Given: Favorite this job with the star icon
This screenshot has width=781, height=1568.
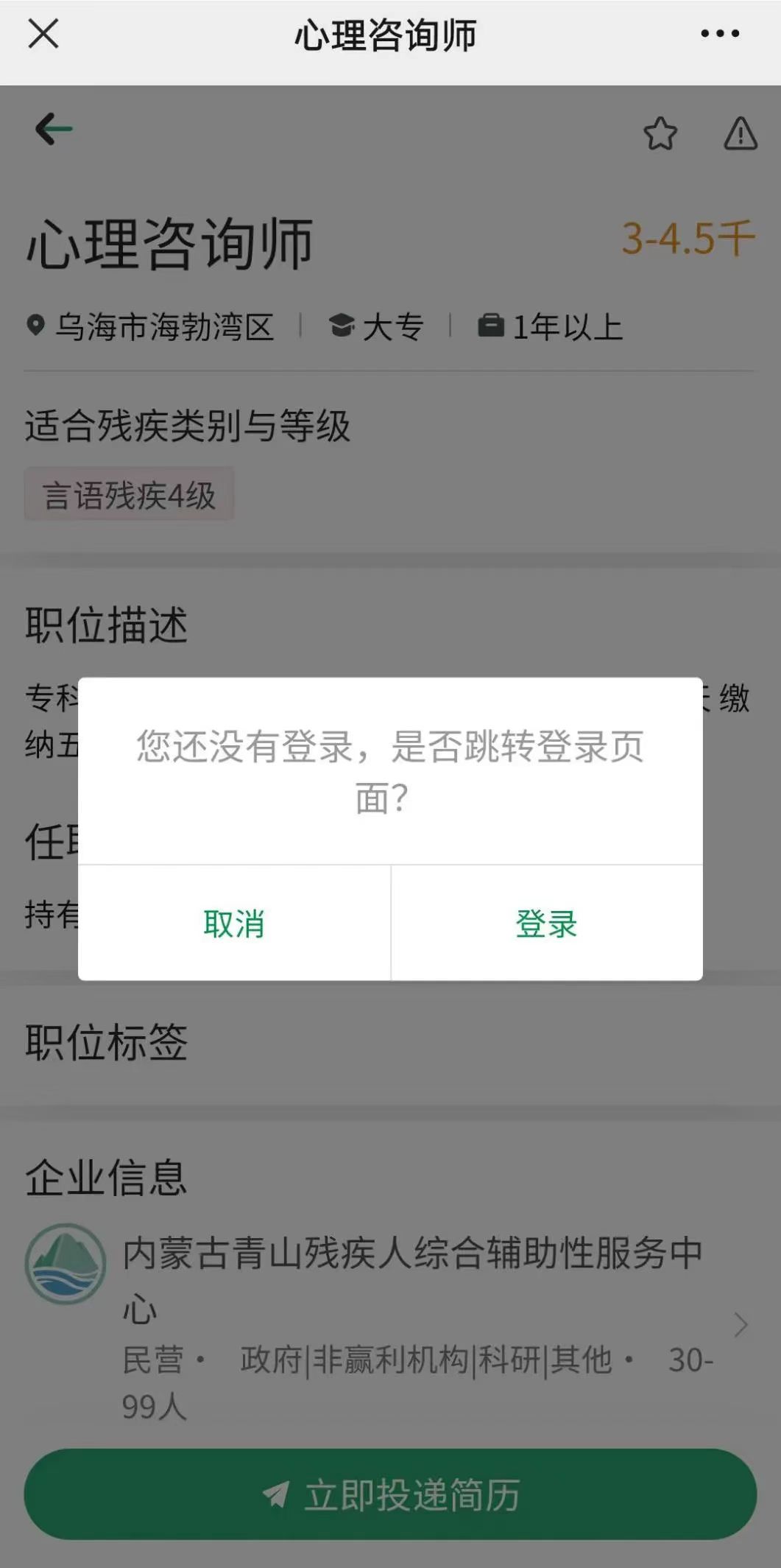Looking at the screenshot, I should 660,134.
